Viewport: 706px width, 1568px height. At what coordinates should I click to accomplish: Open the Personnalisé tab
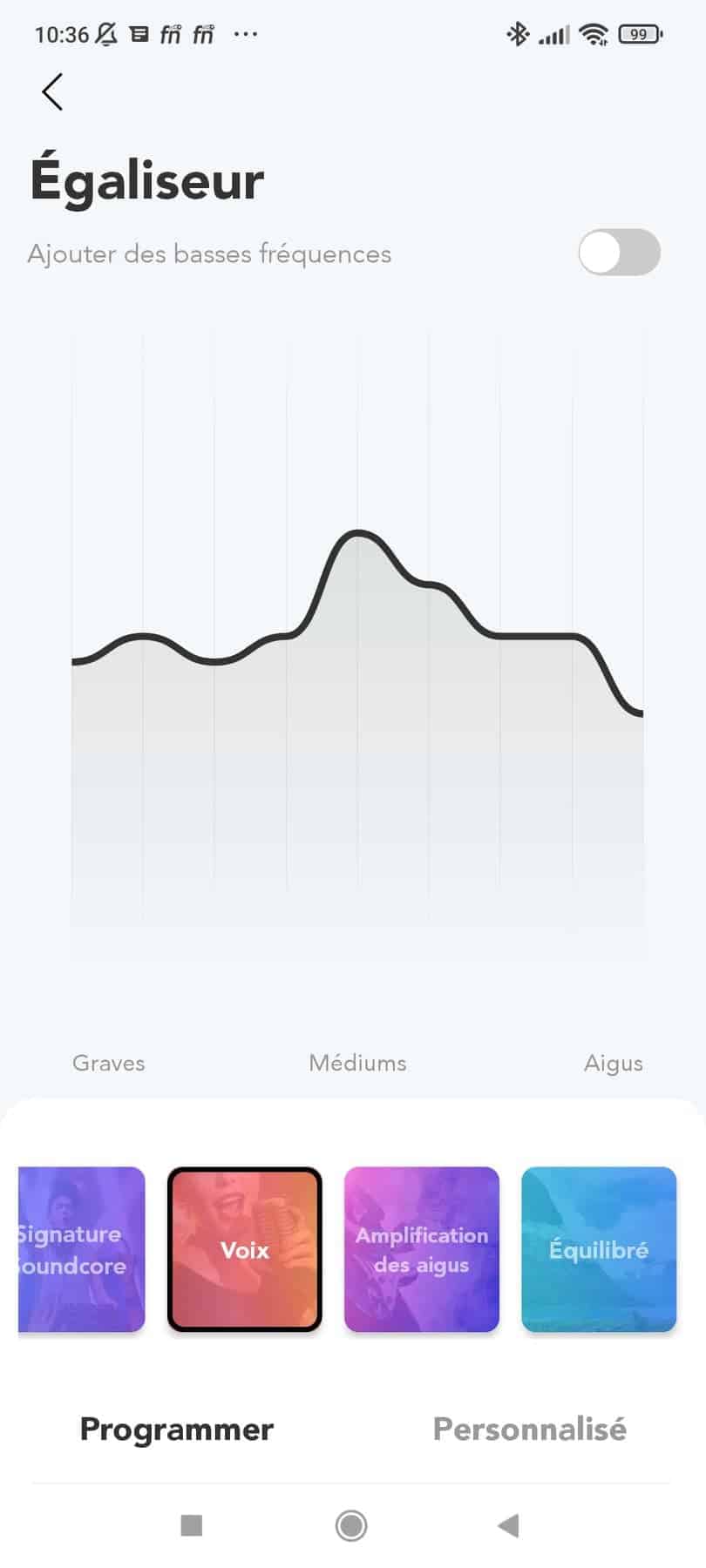coord(529,1429)
